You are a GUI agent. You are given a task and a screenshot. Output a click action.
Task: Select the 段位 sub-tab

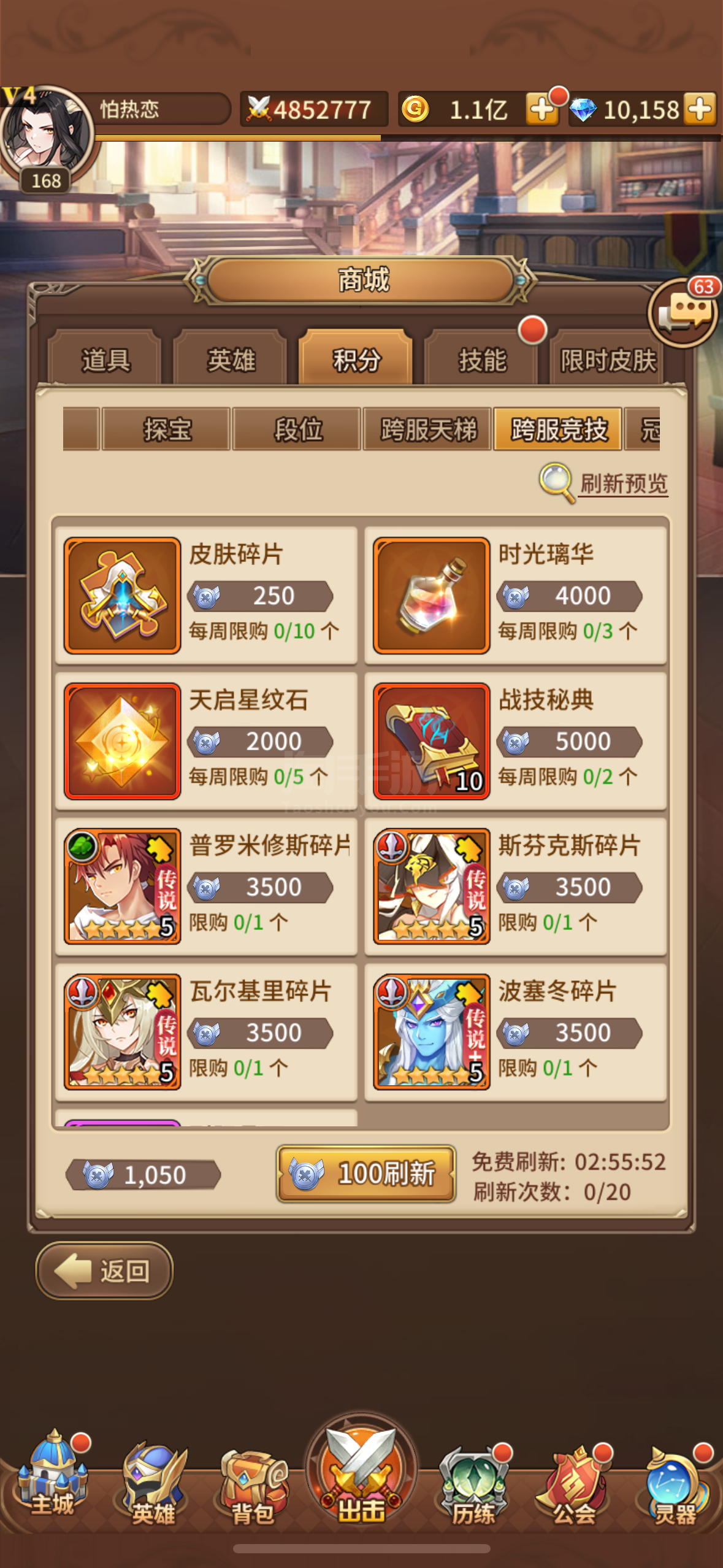coord(297,429)
